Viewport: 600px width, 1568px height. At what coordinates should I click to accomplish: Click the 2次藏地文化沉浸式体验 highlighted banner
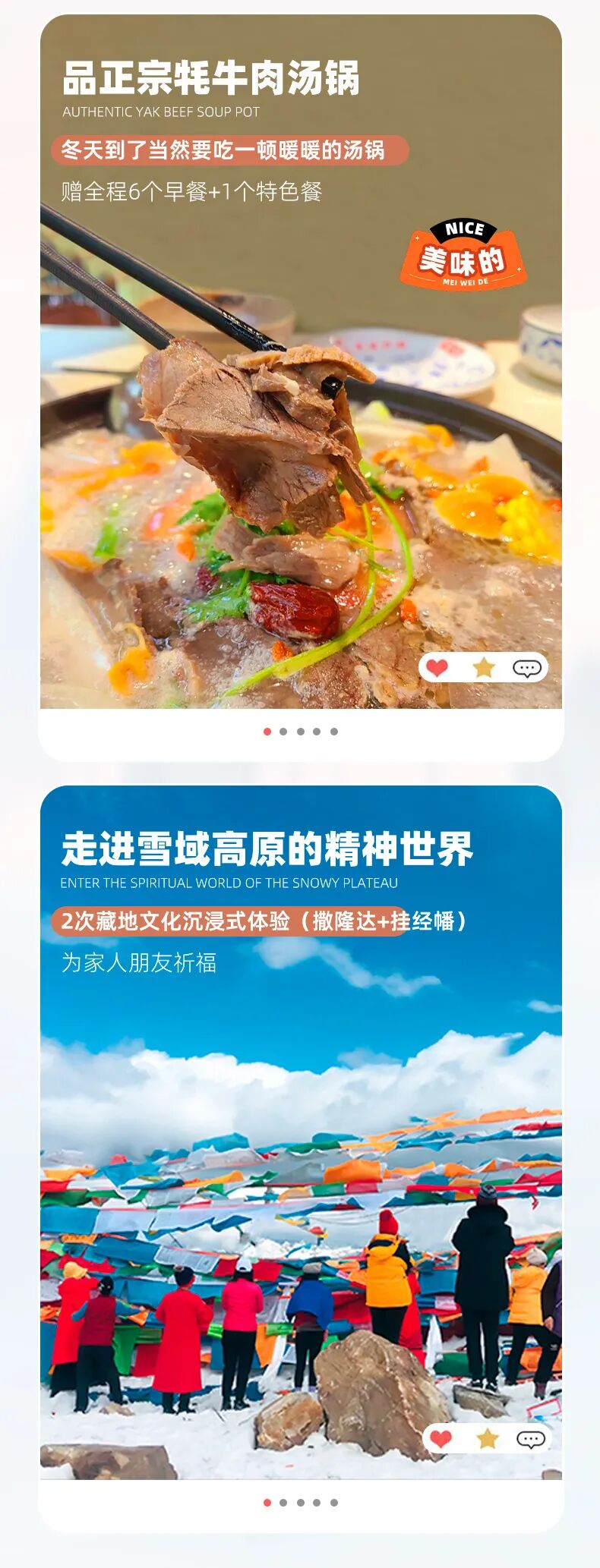(x=267, y=922)
